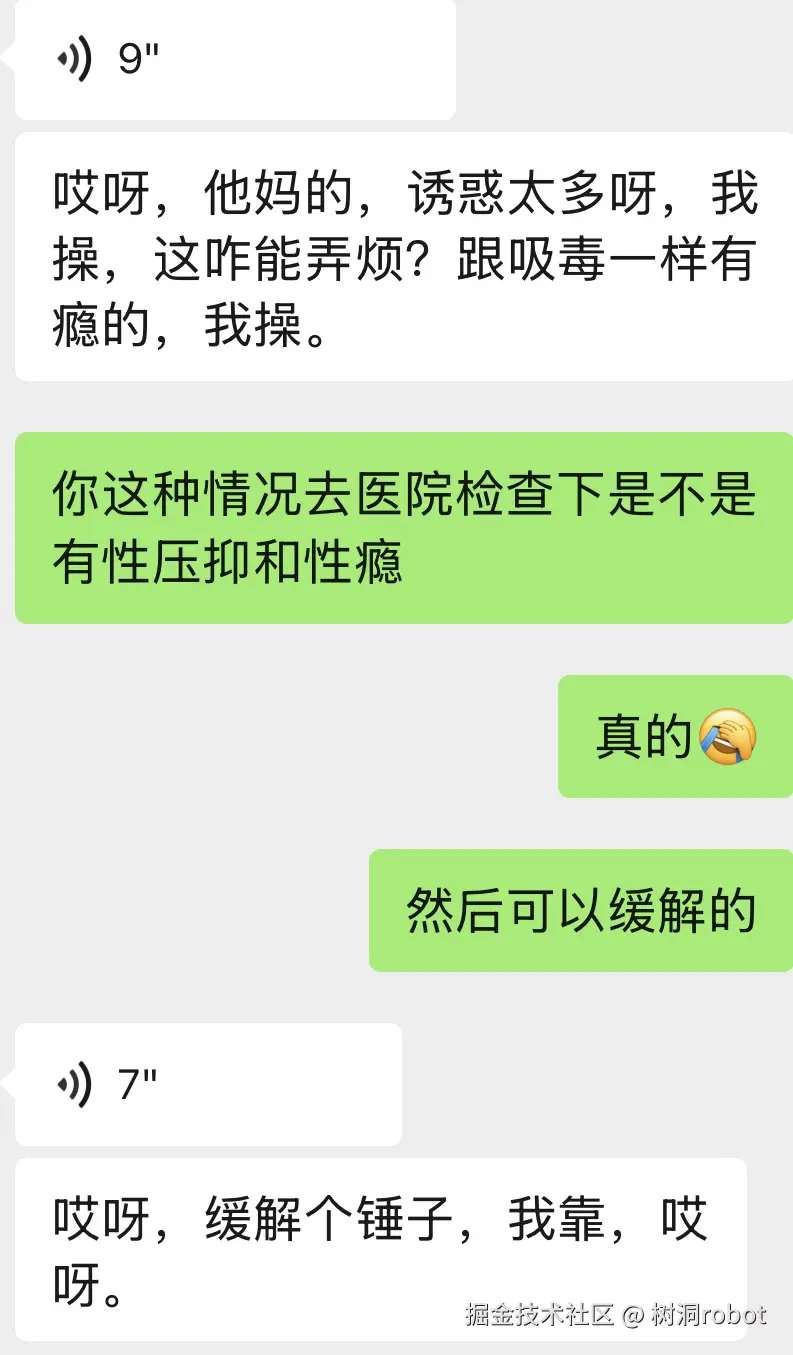Open the 真的 message bubble
This screenshot has width=793, height=1355.
[675, 737]
